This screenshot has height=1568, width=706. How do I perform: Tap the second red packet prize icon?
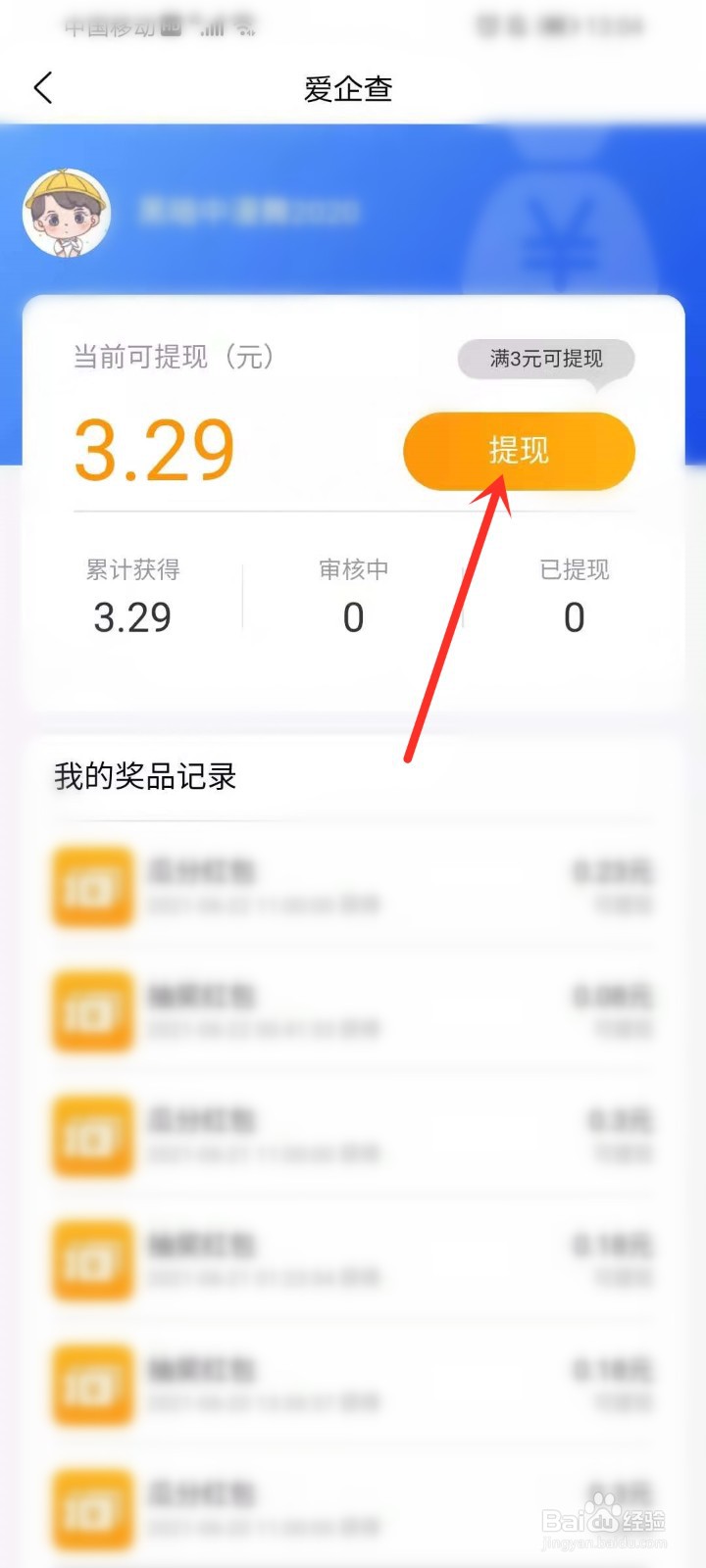[91, 1011]
